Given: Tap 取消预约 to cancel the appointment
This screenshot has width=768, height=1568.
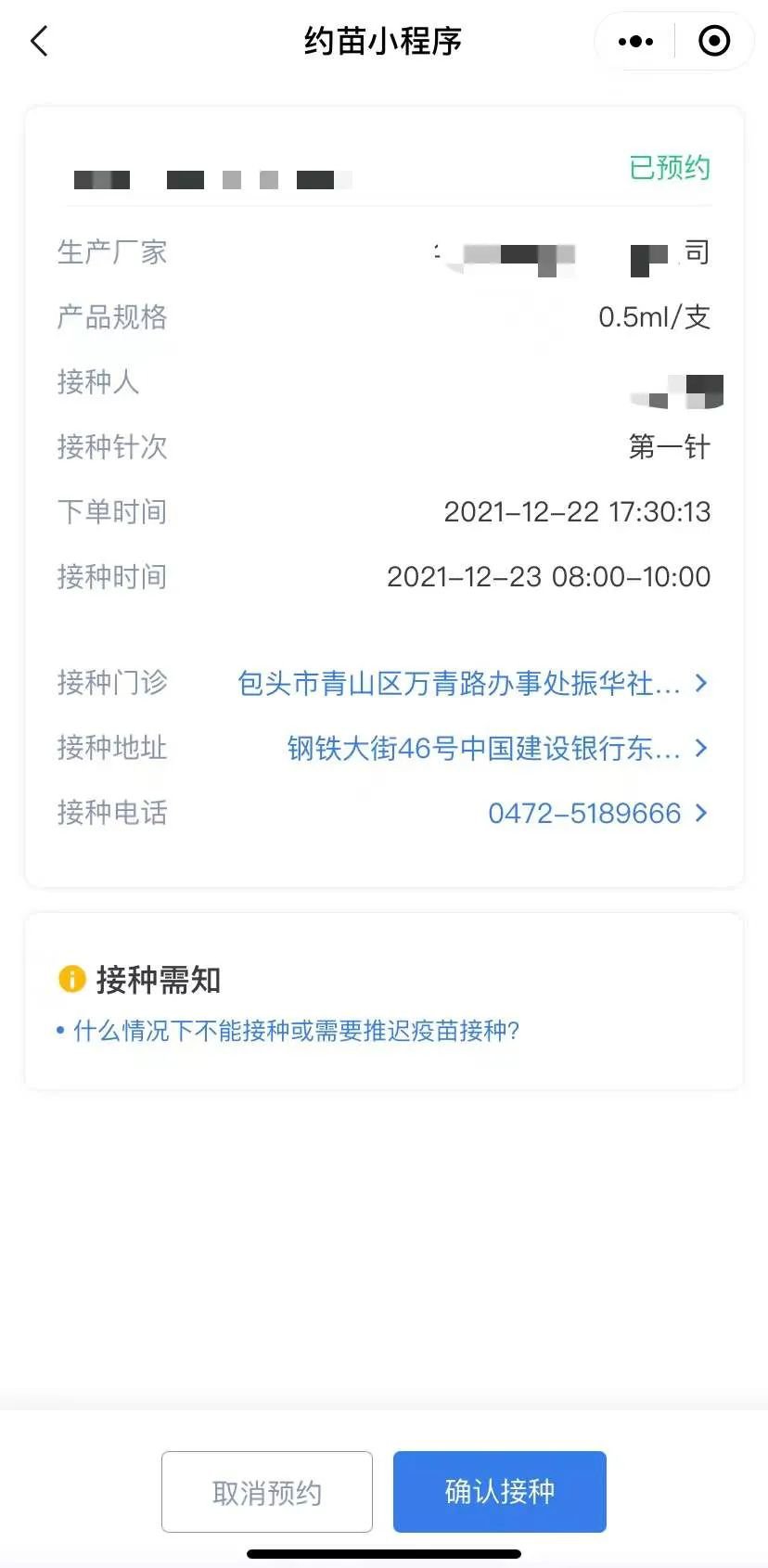Looking at the screenshot, I should [x=267, y=1492].
